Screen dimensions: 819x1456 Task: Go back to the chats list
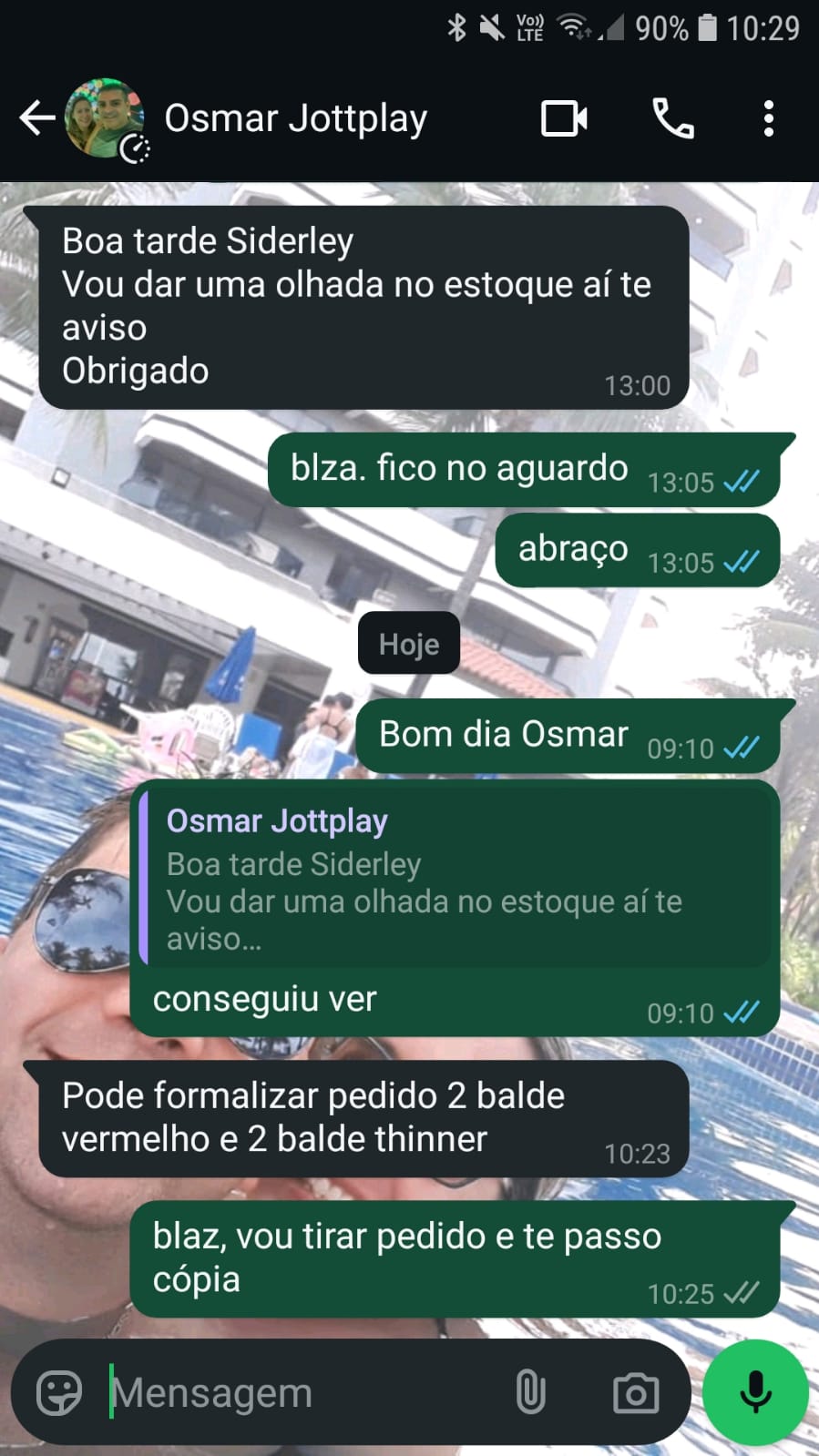pos(36,118)
